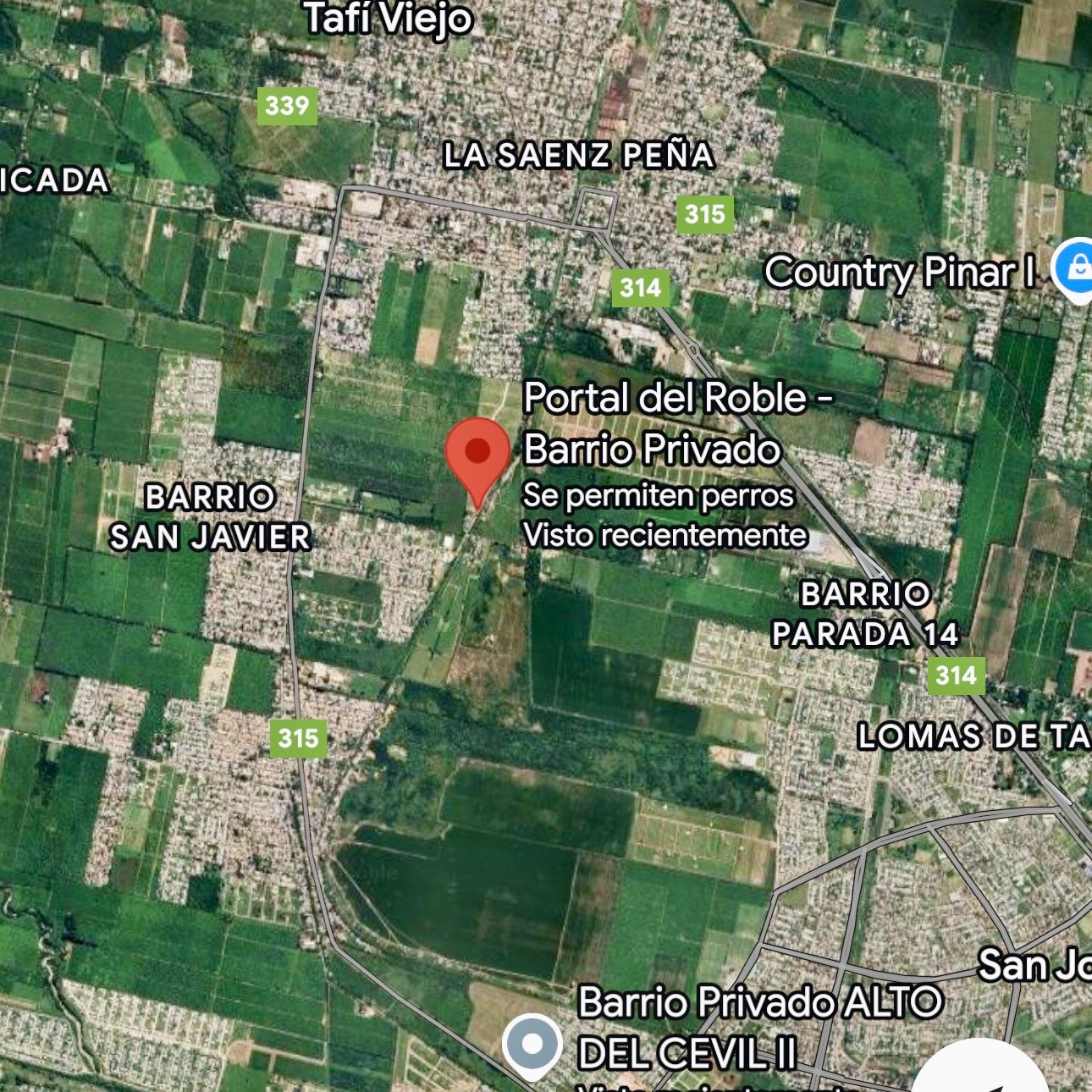1092x1092 pixels.
Task: Tap the red Portal del Roble pin
Action: [477, 453]
